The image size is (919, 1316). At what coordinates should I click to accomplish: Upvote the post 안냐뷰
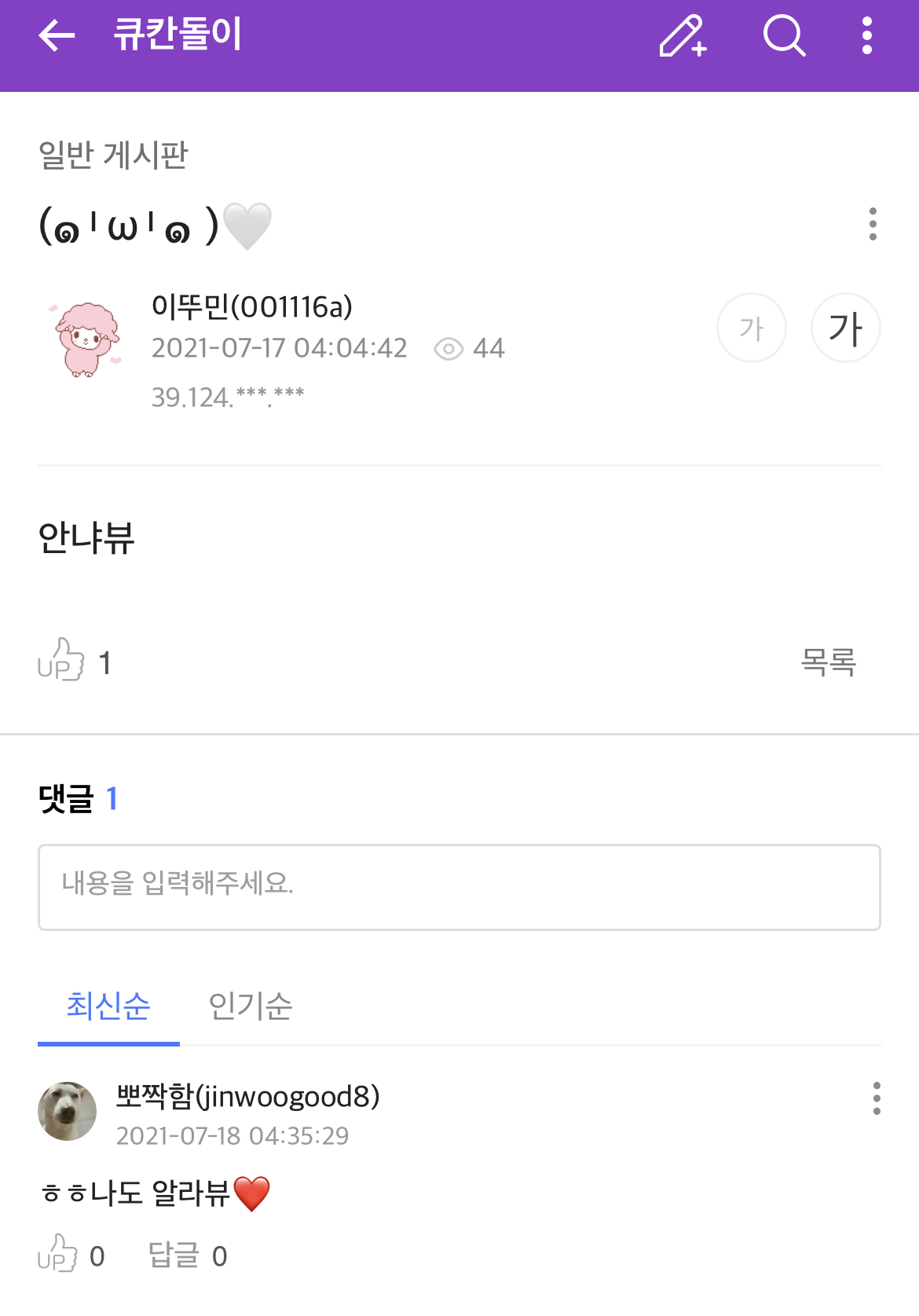coord(62,661)
